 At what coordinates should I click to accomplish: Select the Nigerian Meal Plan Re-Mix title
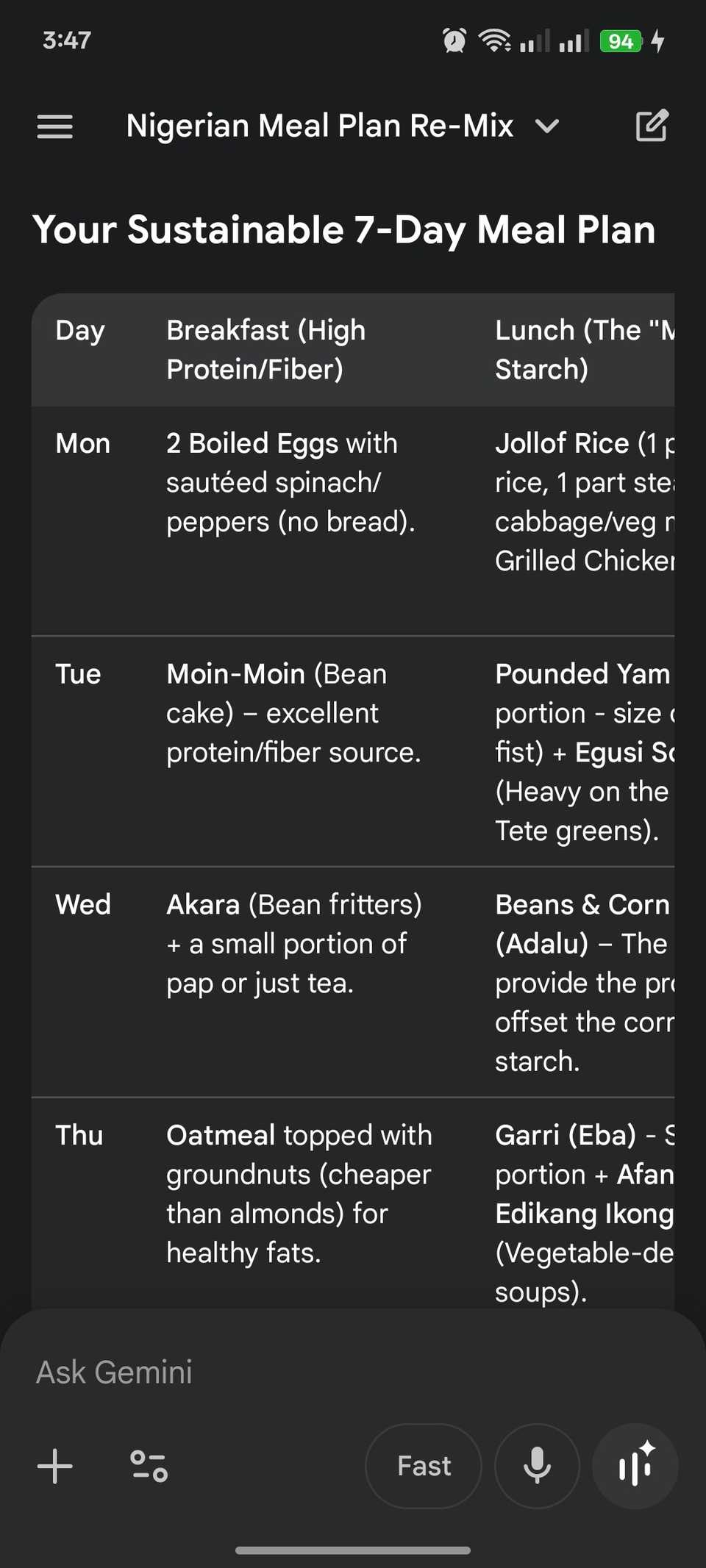pyautogui.click(x=320, y=125)
